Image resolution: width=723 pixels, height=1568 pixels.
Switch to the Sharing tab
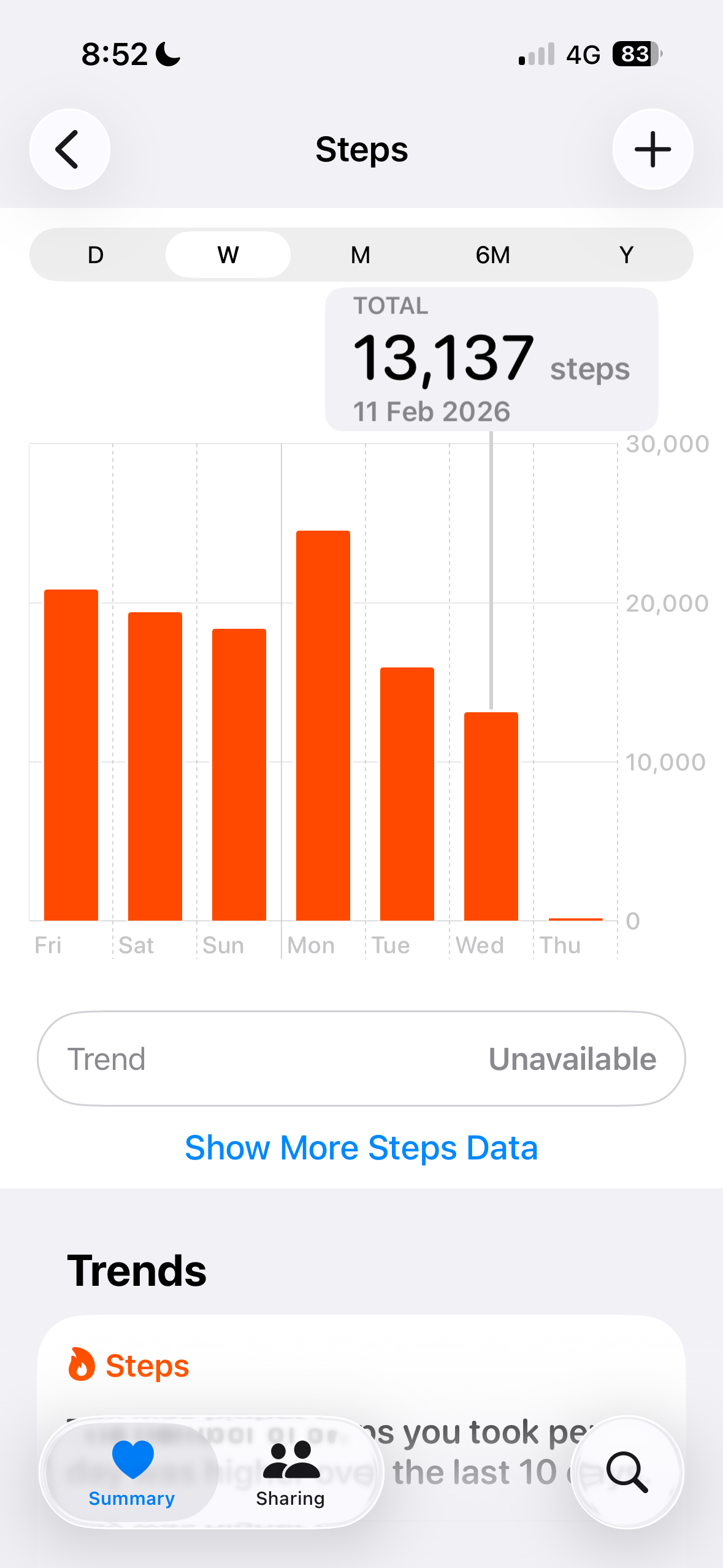(291, 1472)
